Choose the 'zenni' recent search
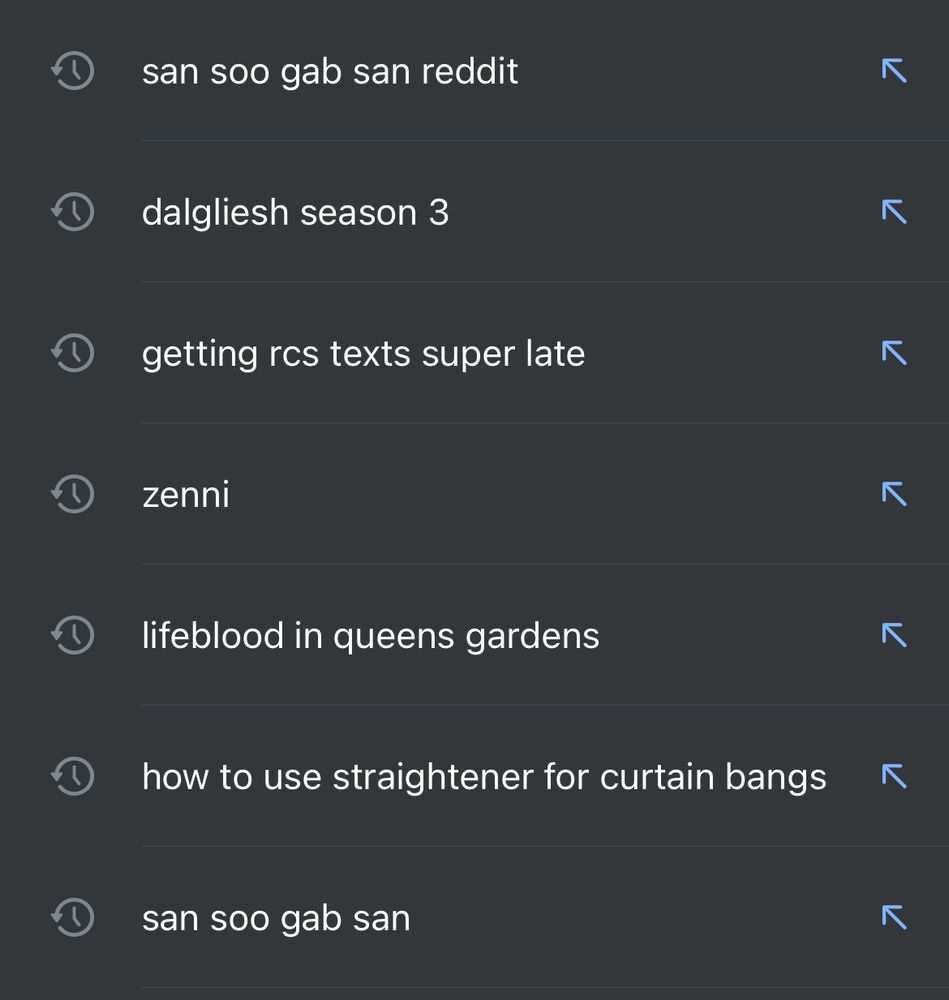The width and height of the screenshot is (949, 1000). tap(186, 495)
